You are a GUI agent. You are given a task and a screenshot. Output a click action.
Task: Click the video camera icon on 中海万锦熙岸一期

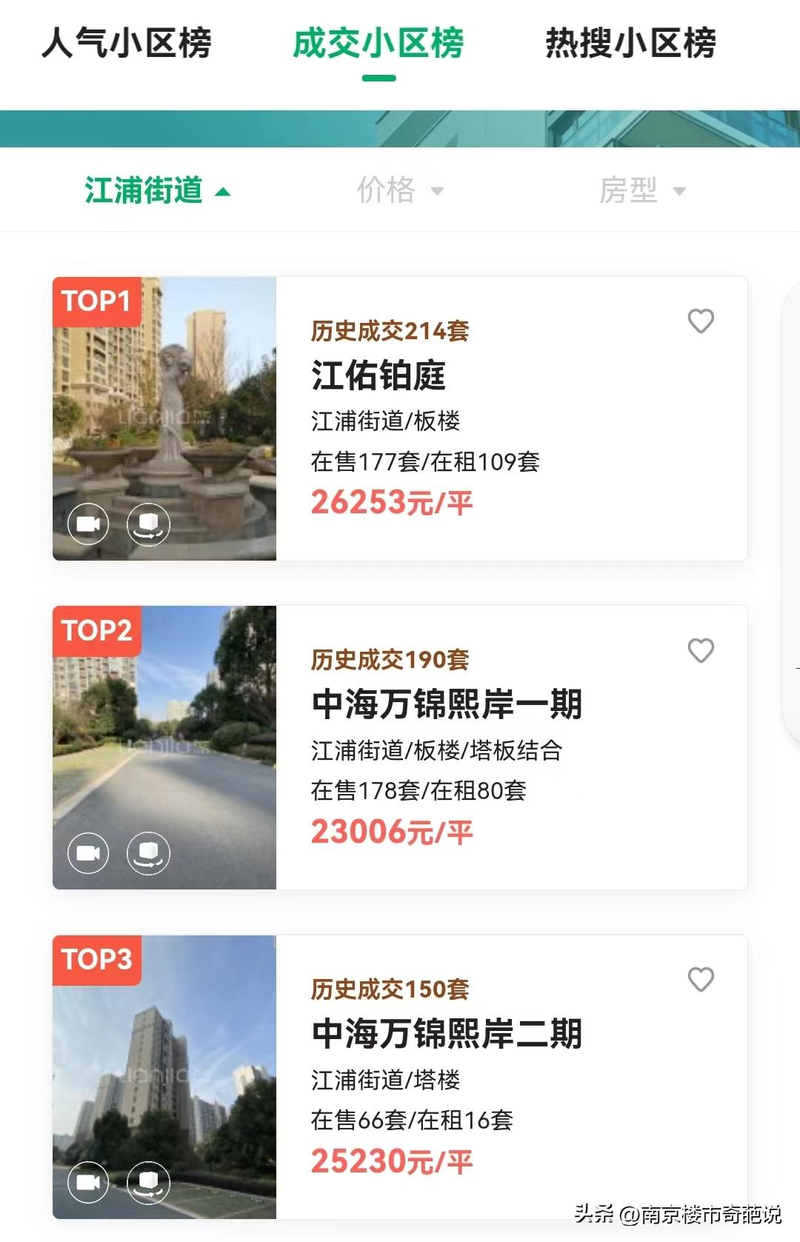(x=88, y=853)
